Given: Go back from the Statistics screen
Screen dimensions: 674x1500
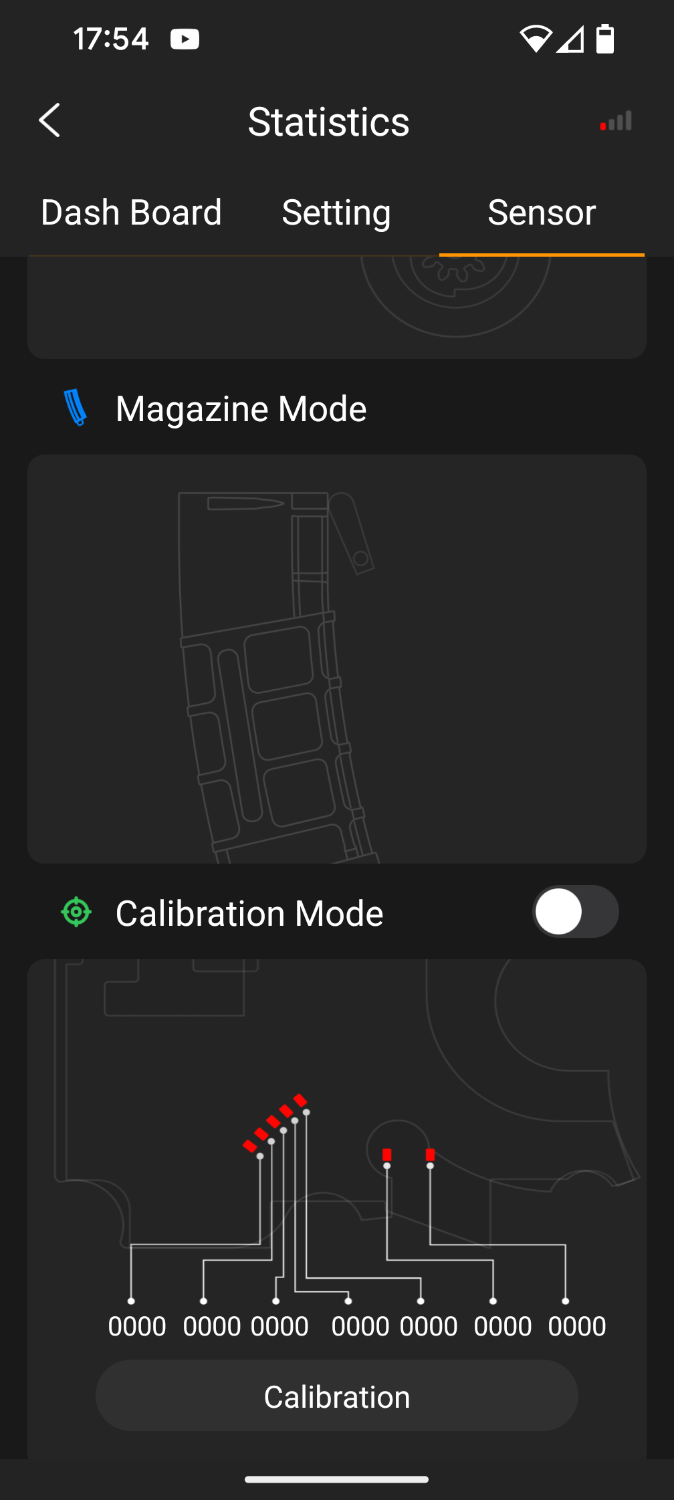Looking at the screenshot, I should (50, 121).
